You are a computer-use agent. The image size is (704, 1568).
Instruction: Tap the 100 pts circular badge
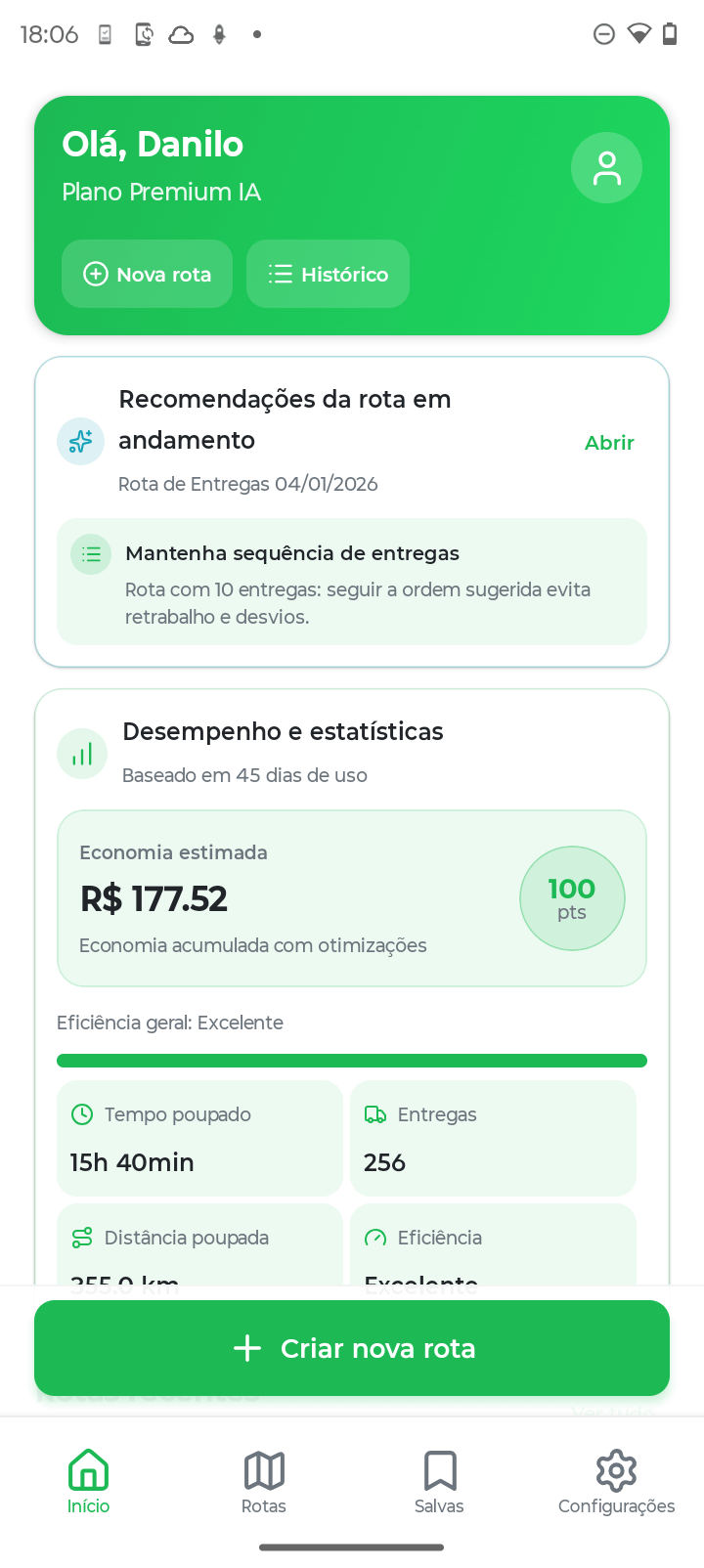coord(572,897)
